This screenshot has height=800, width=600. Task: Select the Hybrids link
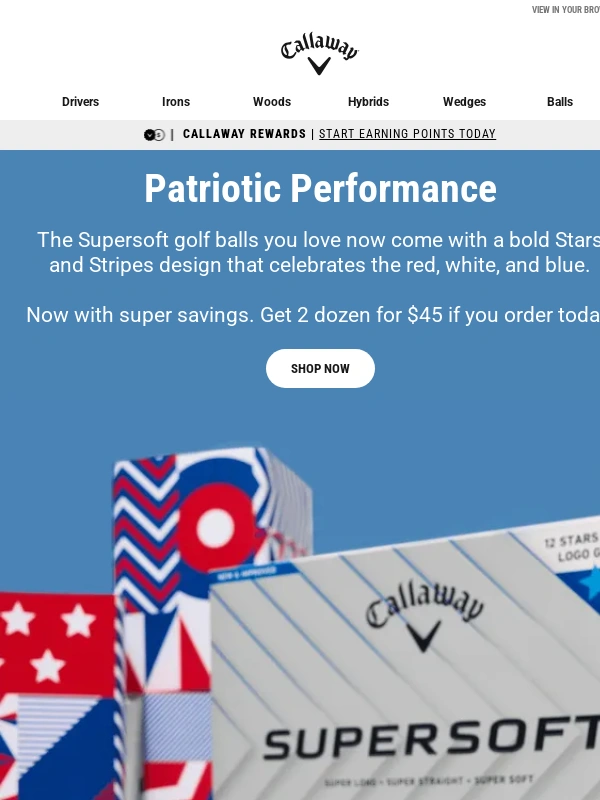coord(368,102)
